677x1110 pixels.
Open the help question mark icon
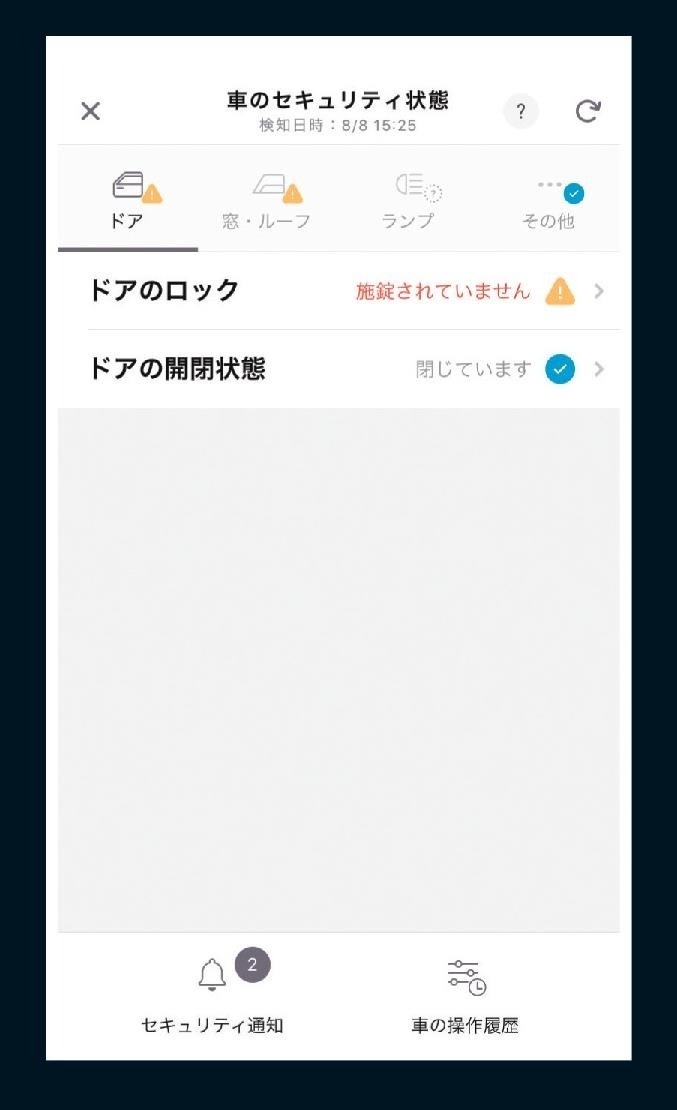[x=520, y=111]
